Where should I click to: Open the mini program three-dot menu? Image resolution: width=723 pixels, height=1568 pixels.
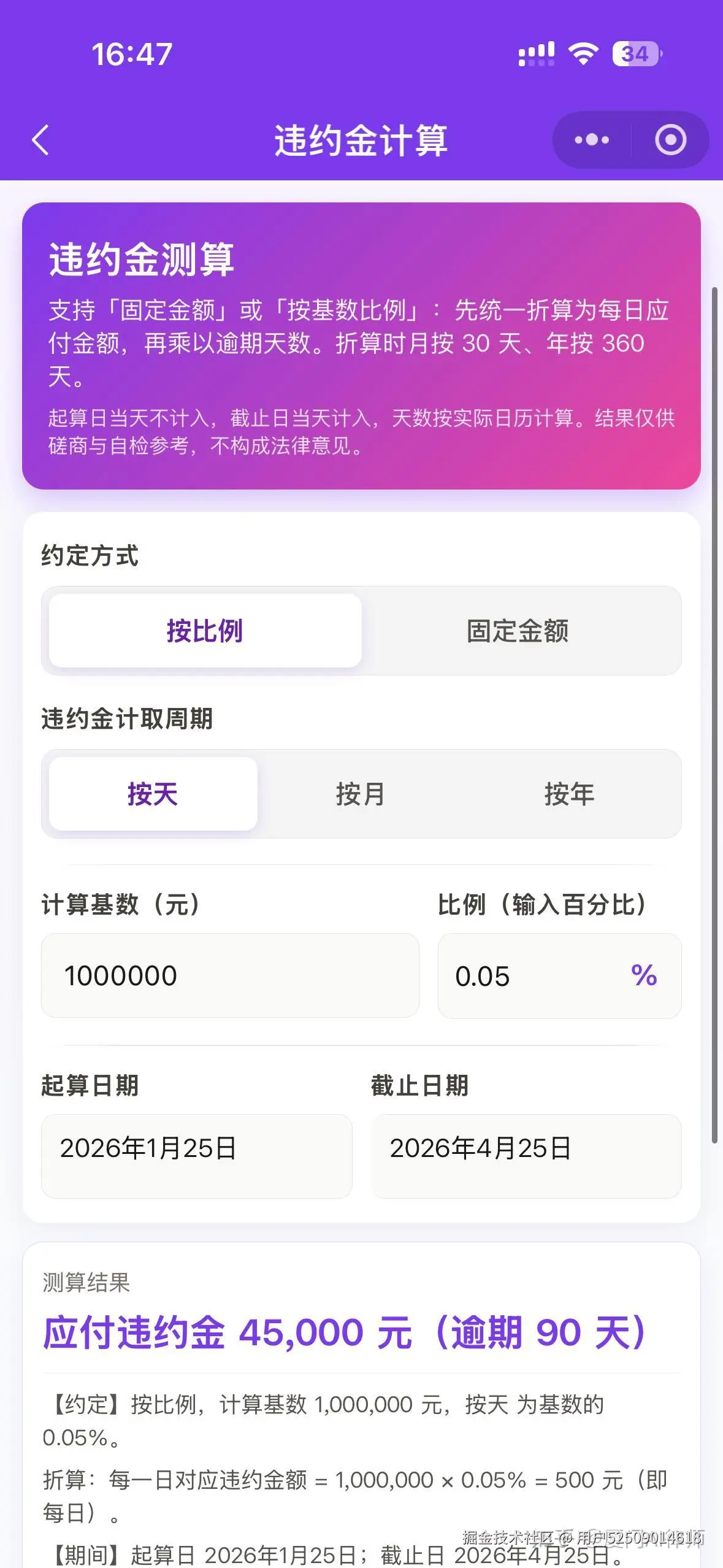coord(592,140)
